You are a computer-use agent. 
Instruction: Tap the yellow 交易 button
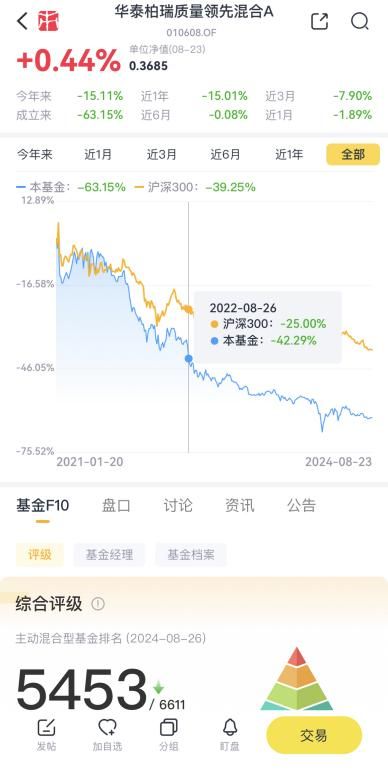click(x=314, y=735)
